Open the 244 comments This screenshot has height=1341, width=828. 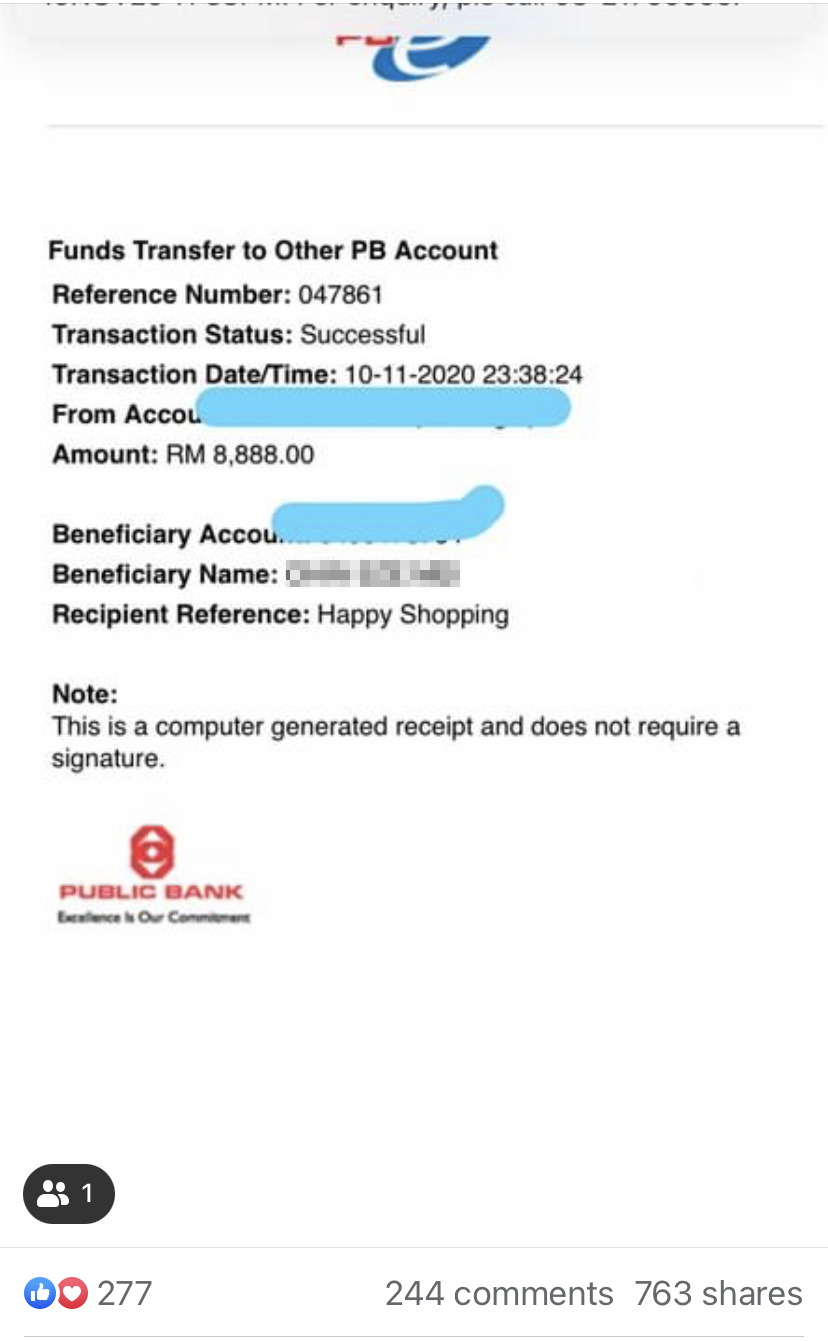pos(499,1293)
